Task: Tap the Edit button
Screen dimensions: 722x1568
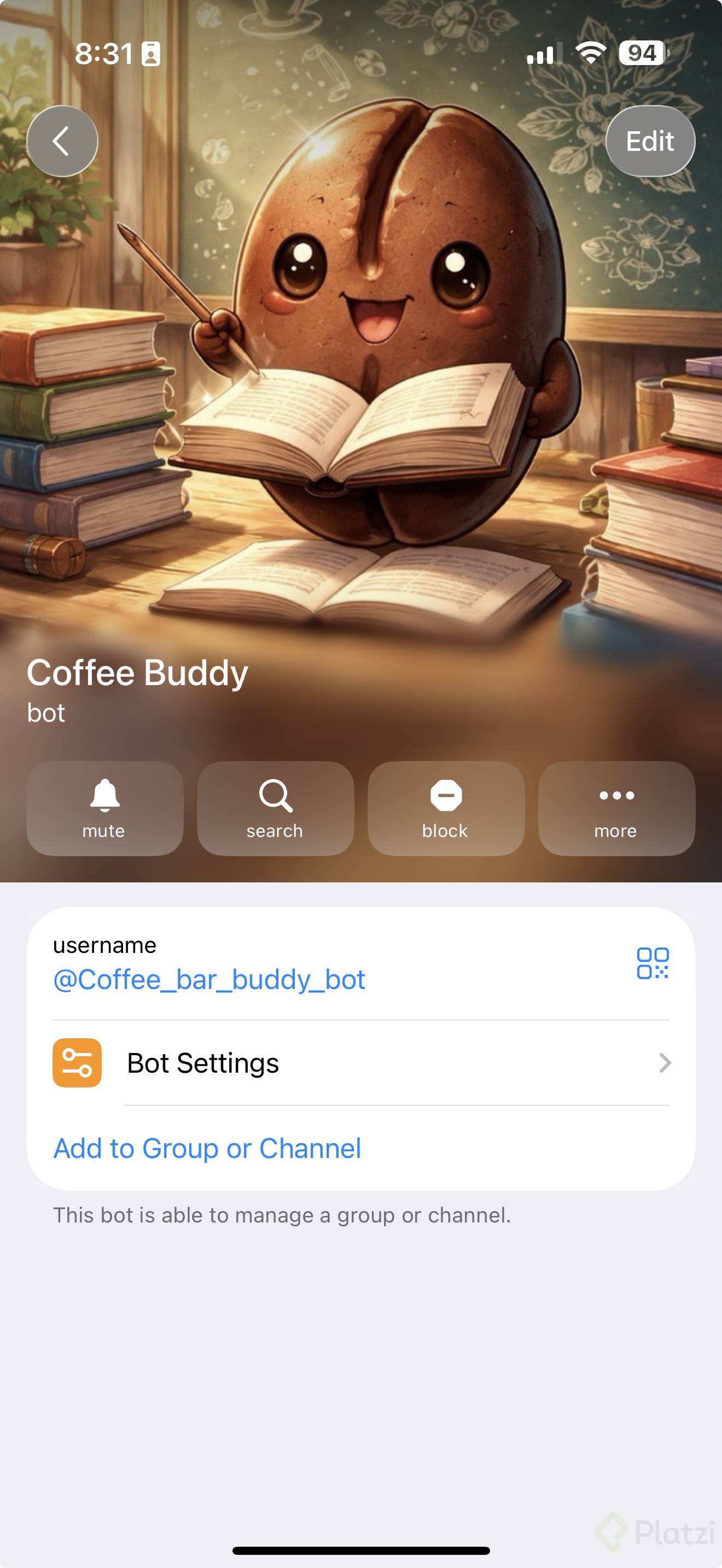Action: 650,141
